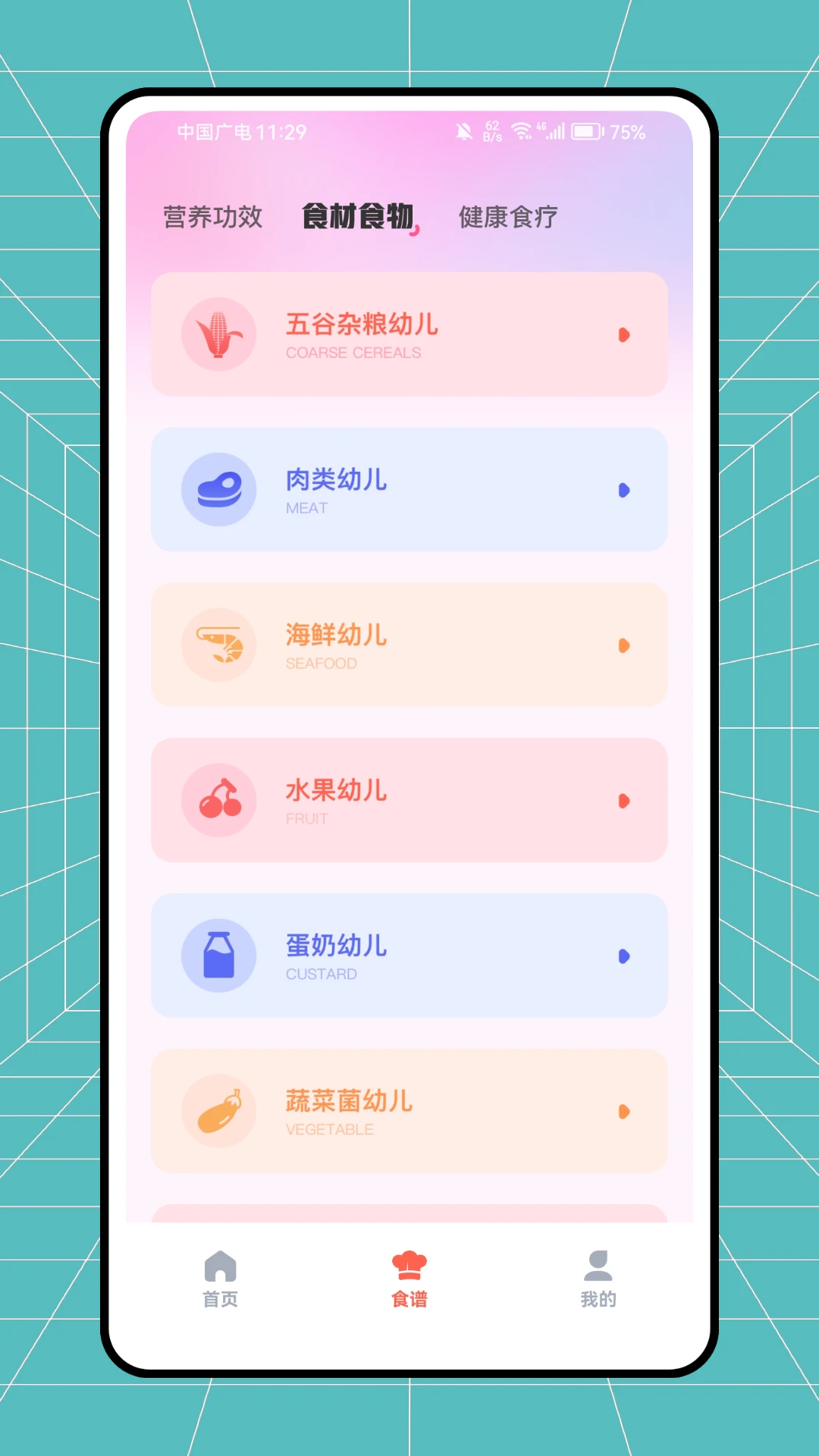
Task: Select the active 食材食物 tab
Action: pyautogui.click(x=358, y=216)
